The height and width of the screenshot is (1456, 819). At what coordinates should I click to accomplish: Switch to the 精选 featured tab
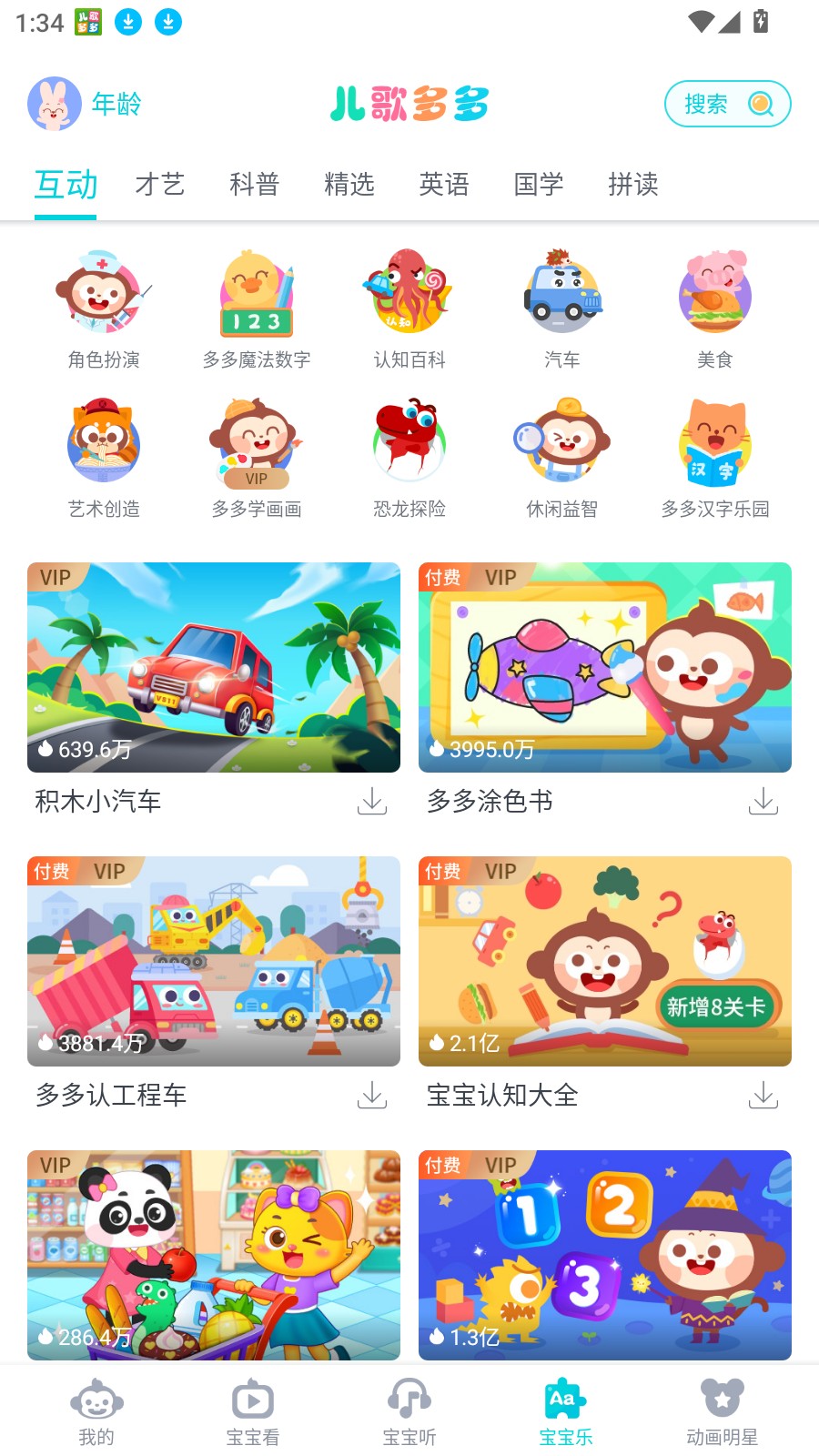pos(349,185)
